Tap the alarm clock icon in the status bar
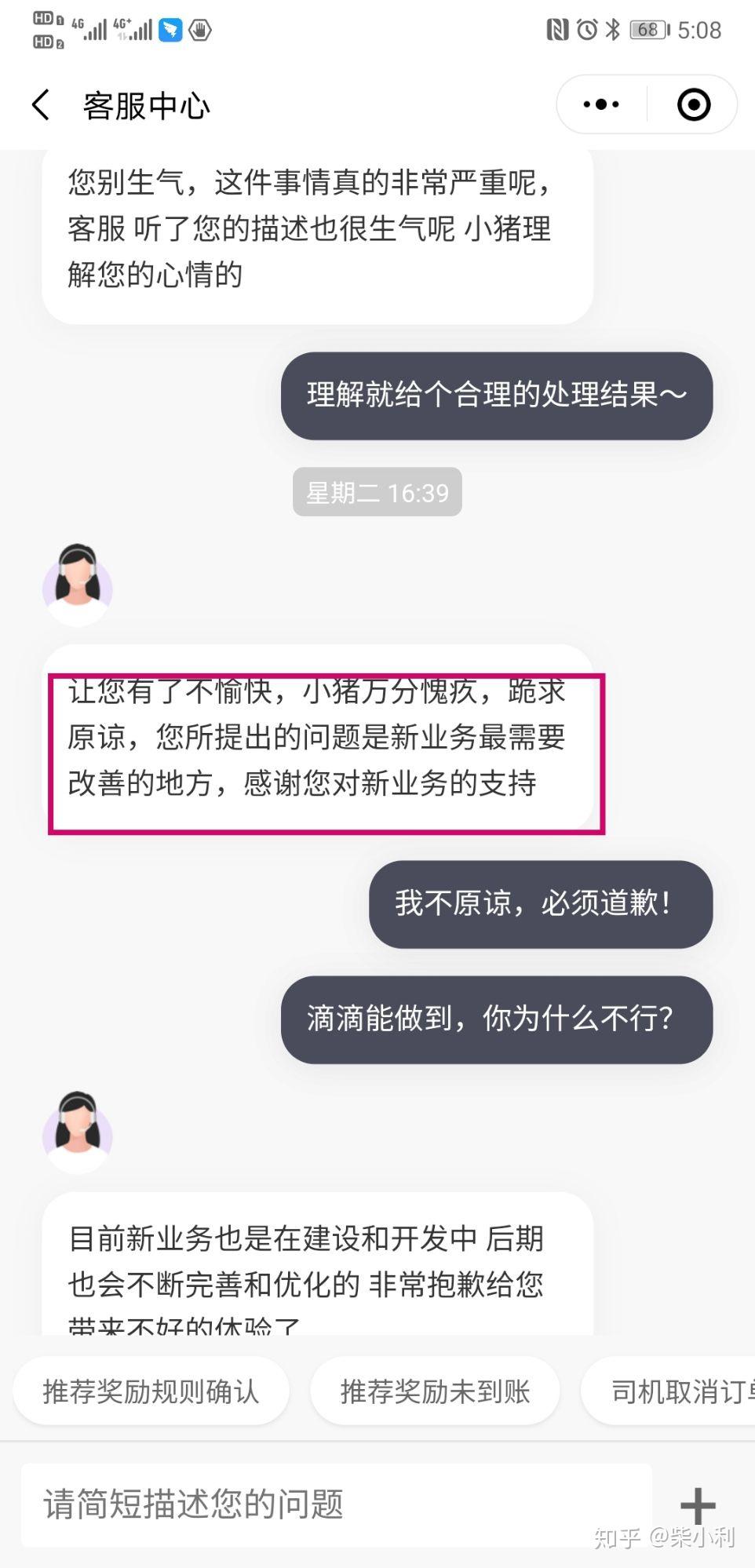 tap(585, 29)
